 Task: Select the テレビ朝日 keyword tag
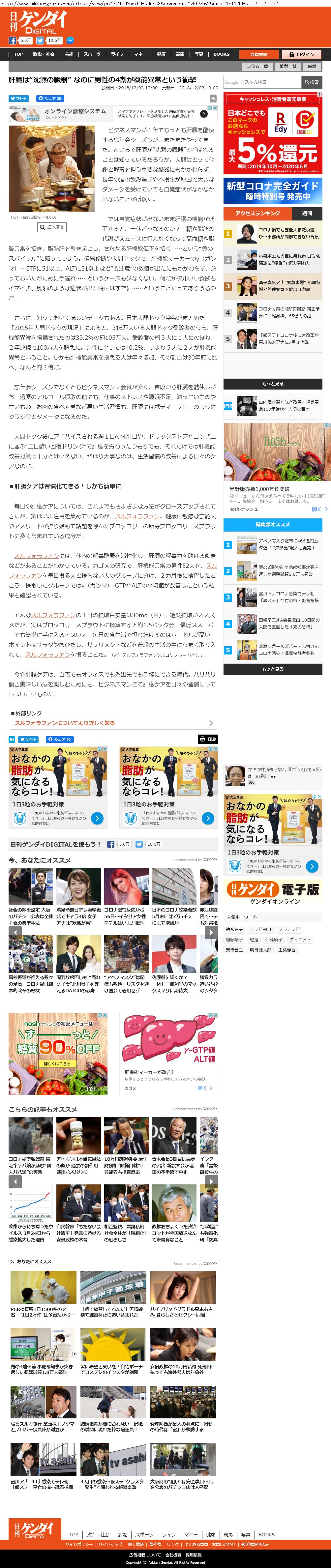260,929
